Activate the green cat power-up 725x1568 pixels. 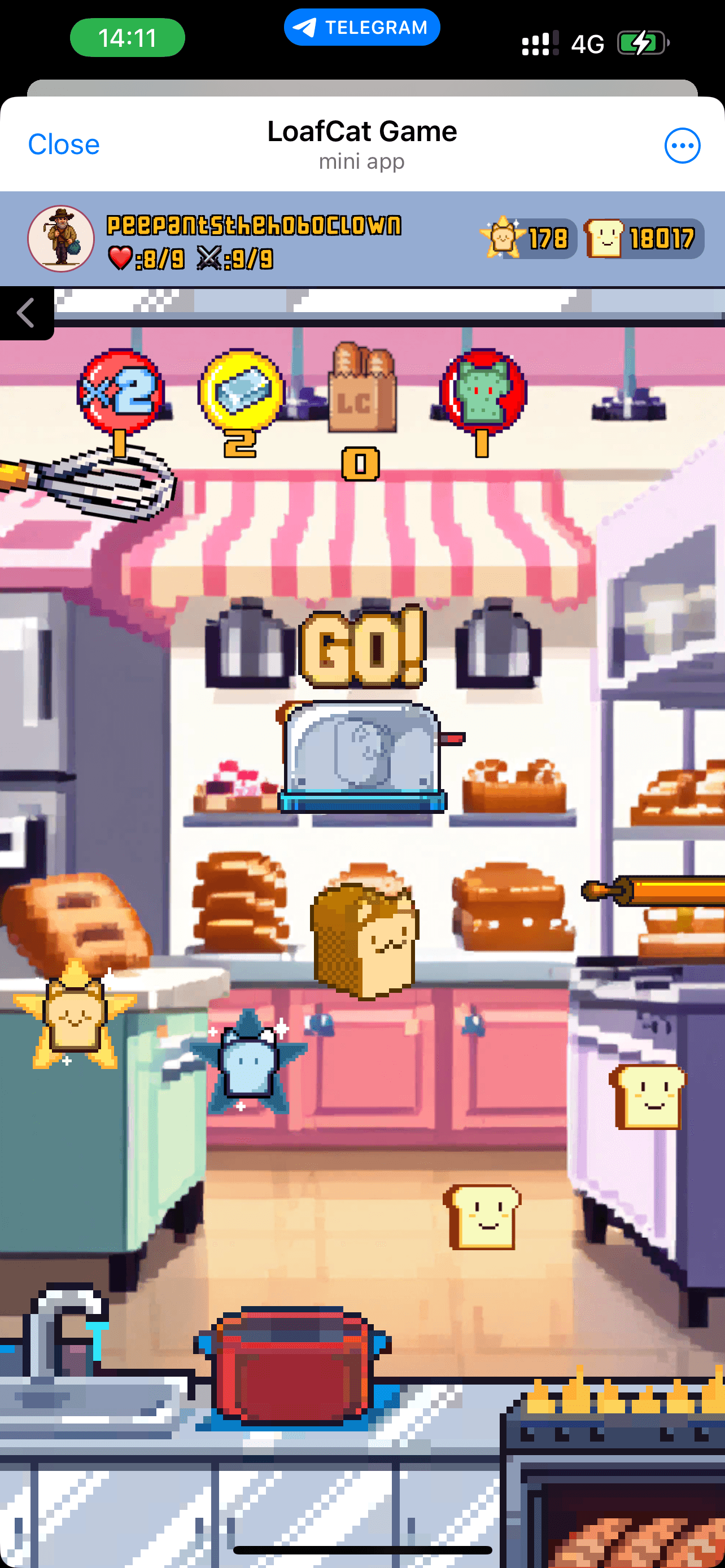pos(483,391)
